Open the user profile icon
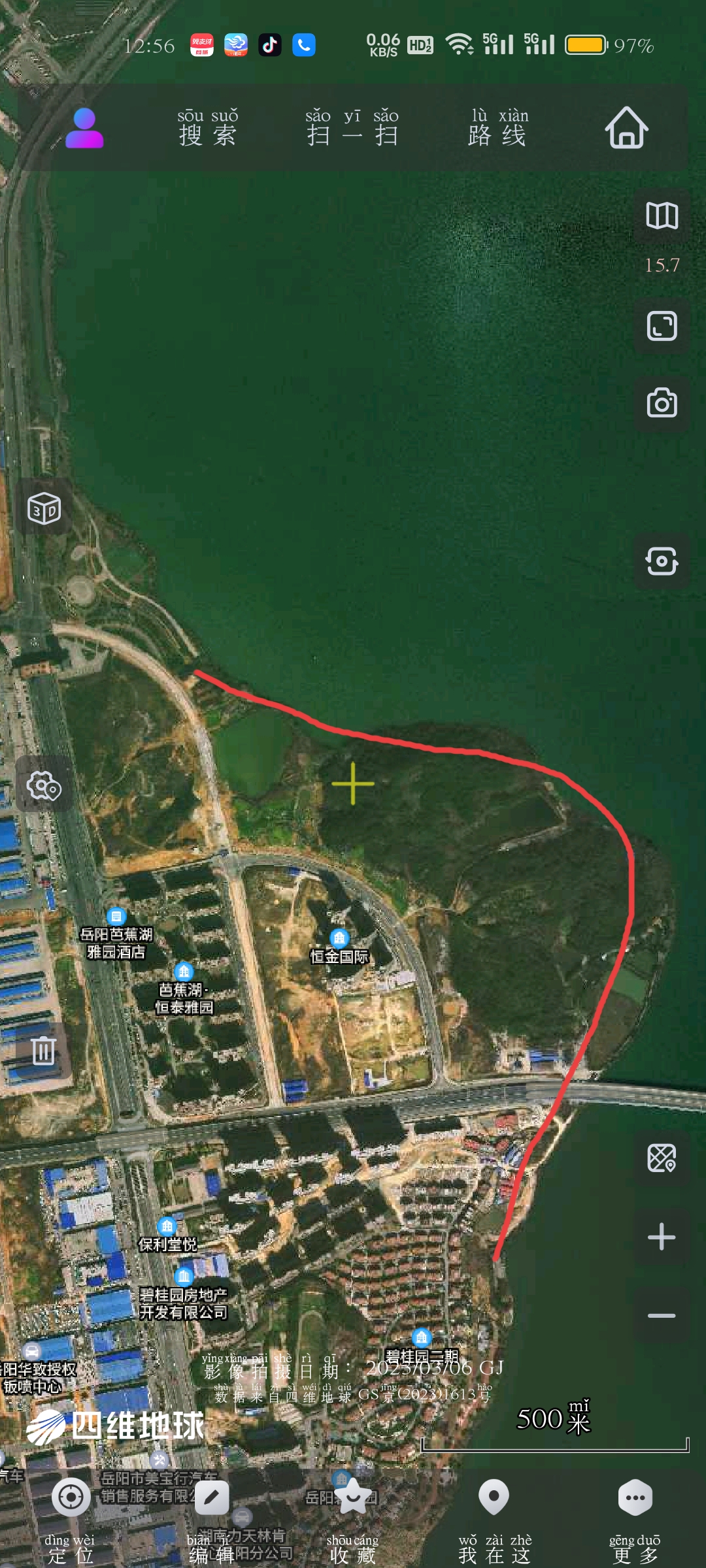The height and width of the screenshot is (1568, 706). tap(84, 128)
